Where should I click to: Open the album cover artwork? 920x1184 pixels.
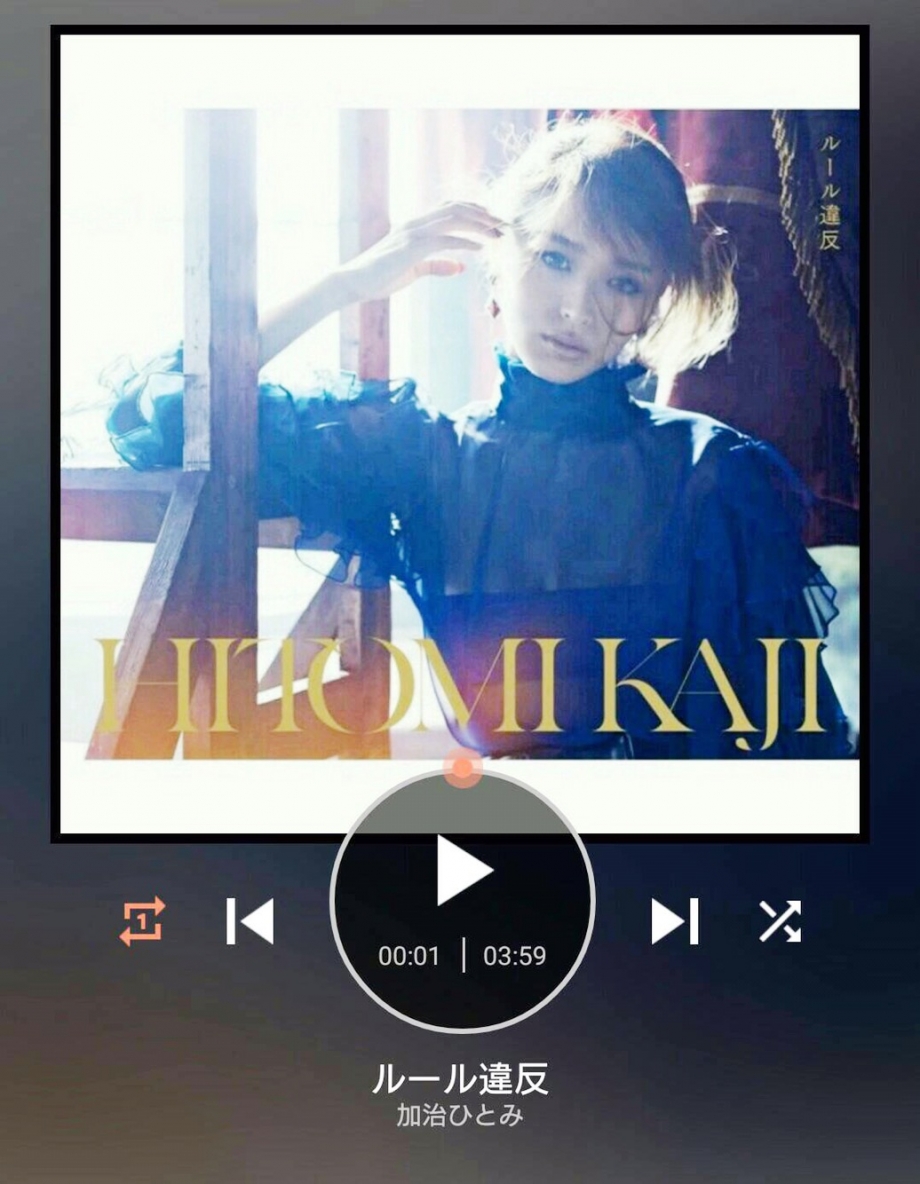tap(460, 400)
